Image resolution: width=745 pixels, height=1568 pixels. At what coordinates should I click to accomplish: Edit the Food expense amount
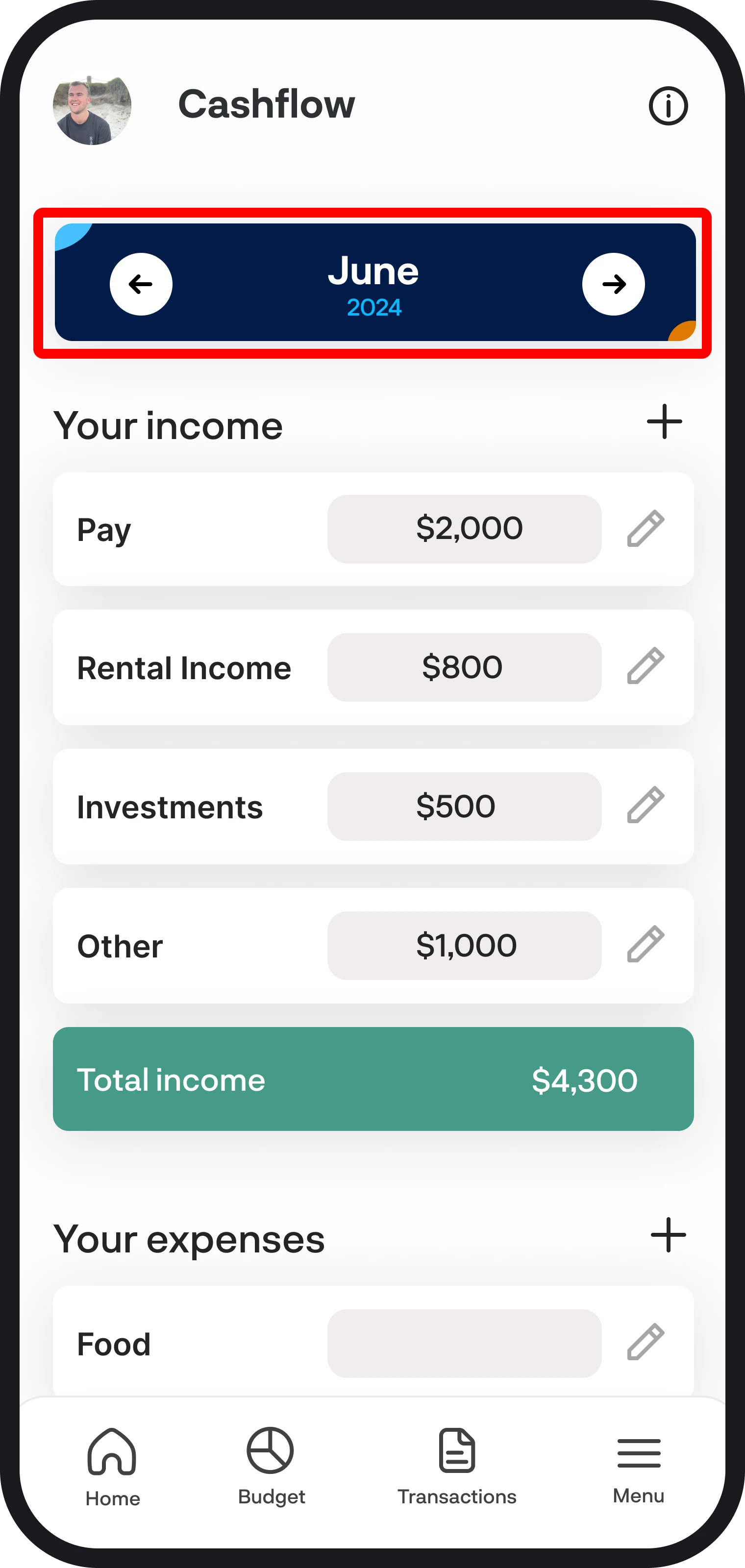(x=646, y=1342)
